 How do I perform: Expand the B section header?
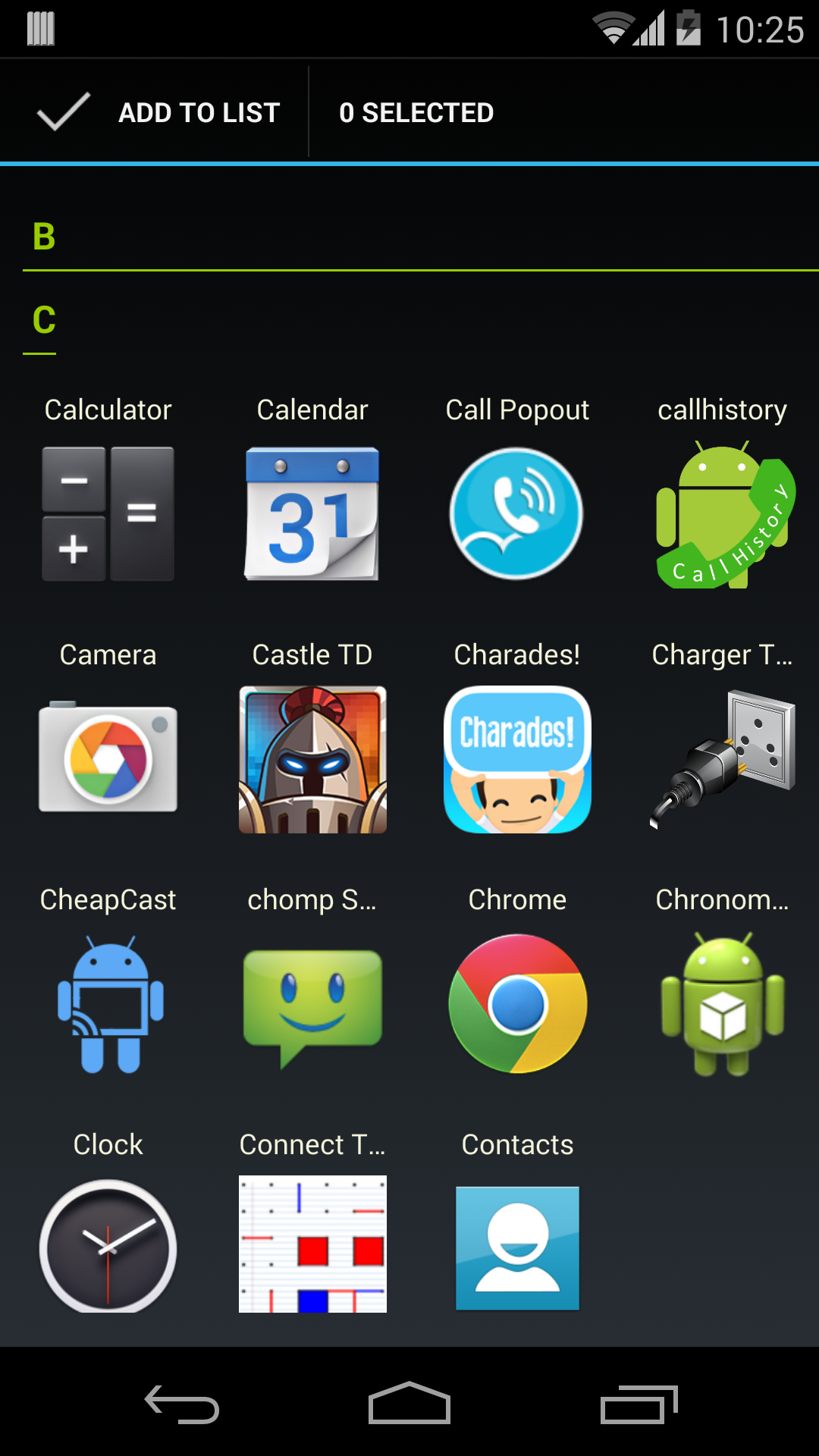coord(44,237)
